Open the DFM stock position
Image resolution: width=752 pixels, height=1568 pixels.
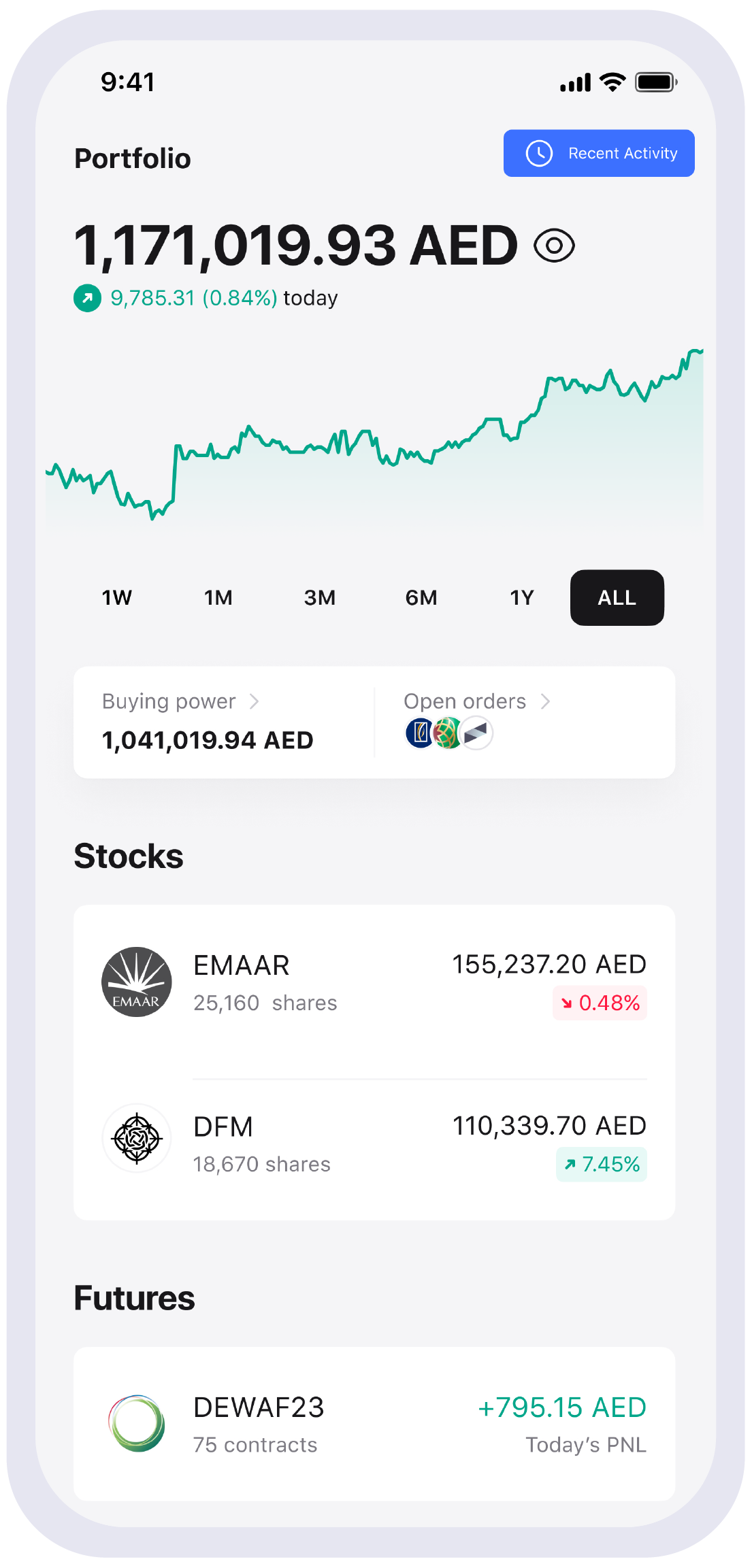(374, 1144)
